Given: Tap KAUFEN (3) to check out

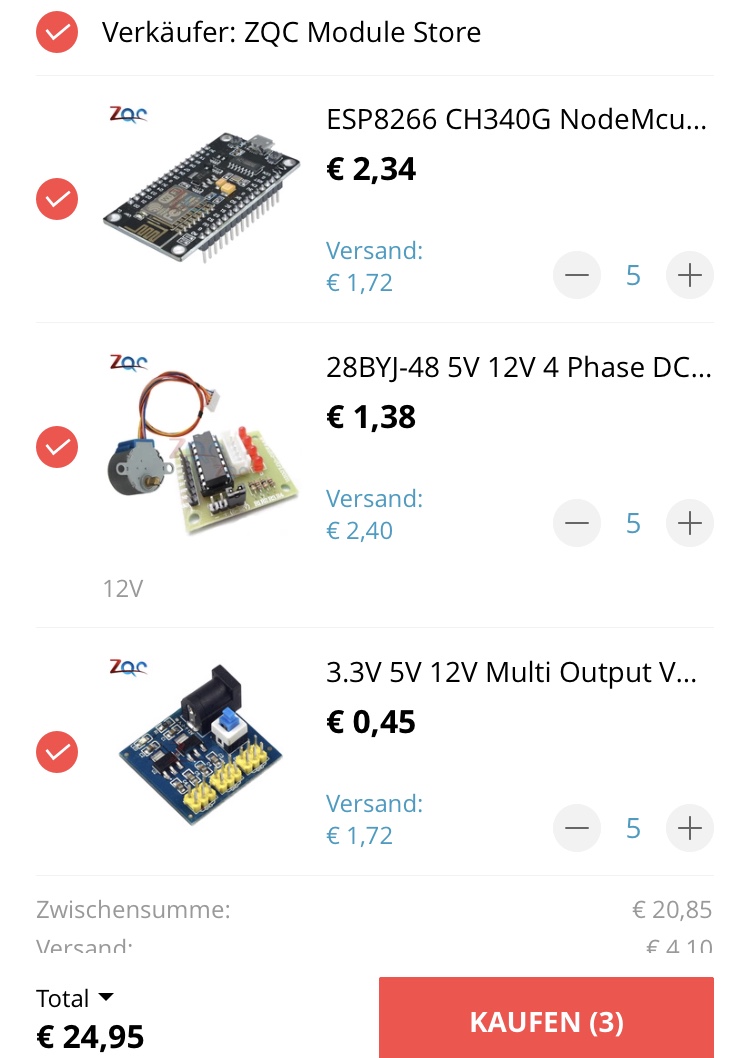Looking at the screenshot, I should (x=546, y=1020).
